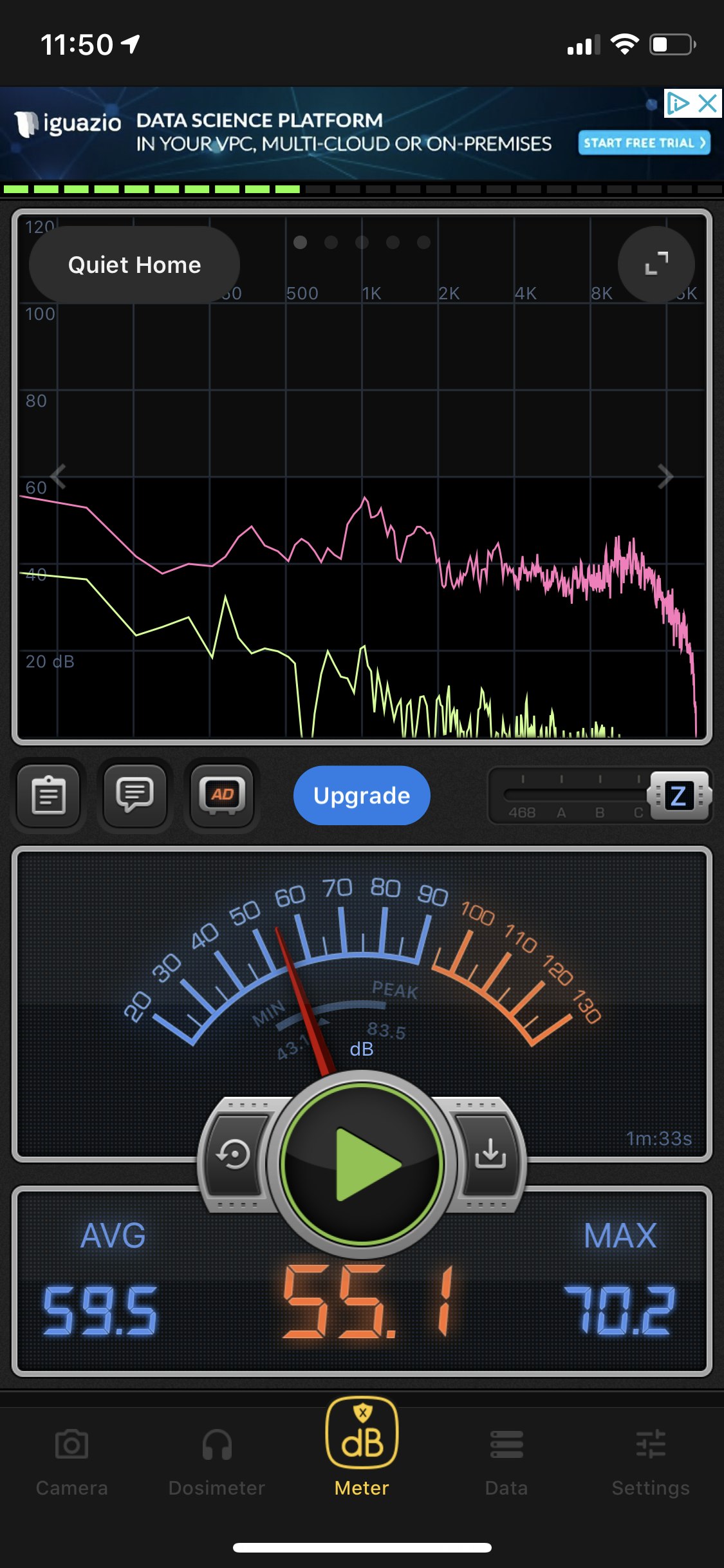Adjust the frequency weighting Z slider
This screenshot has height=1568, width=724.
click(x=678, y=796)
